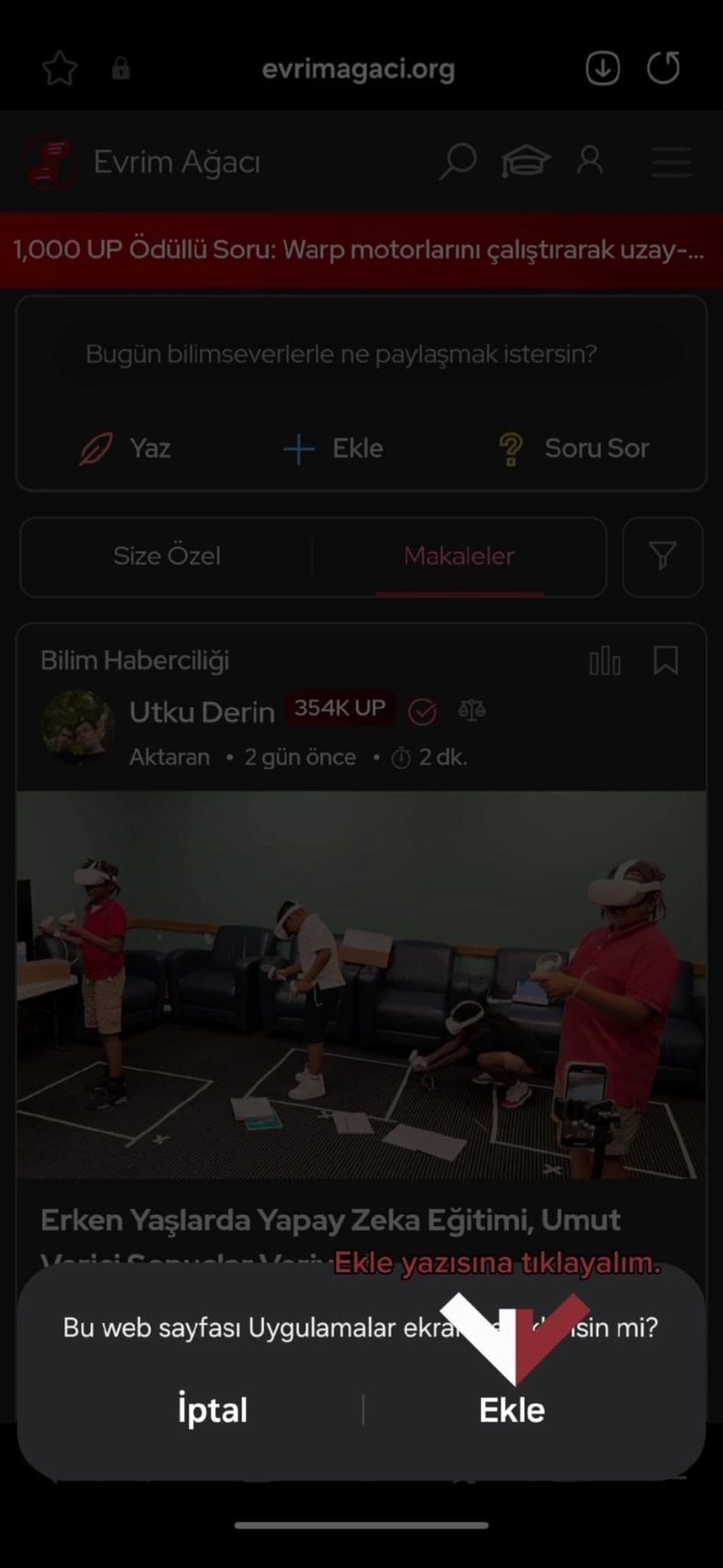This screenshot has height=1568, width=723.
Task: View the stats icon on Bilim Haberciliği post
Action: [x=605, y=661]
